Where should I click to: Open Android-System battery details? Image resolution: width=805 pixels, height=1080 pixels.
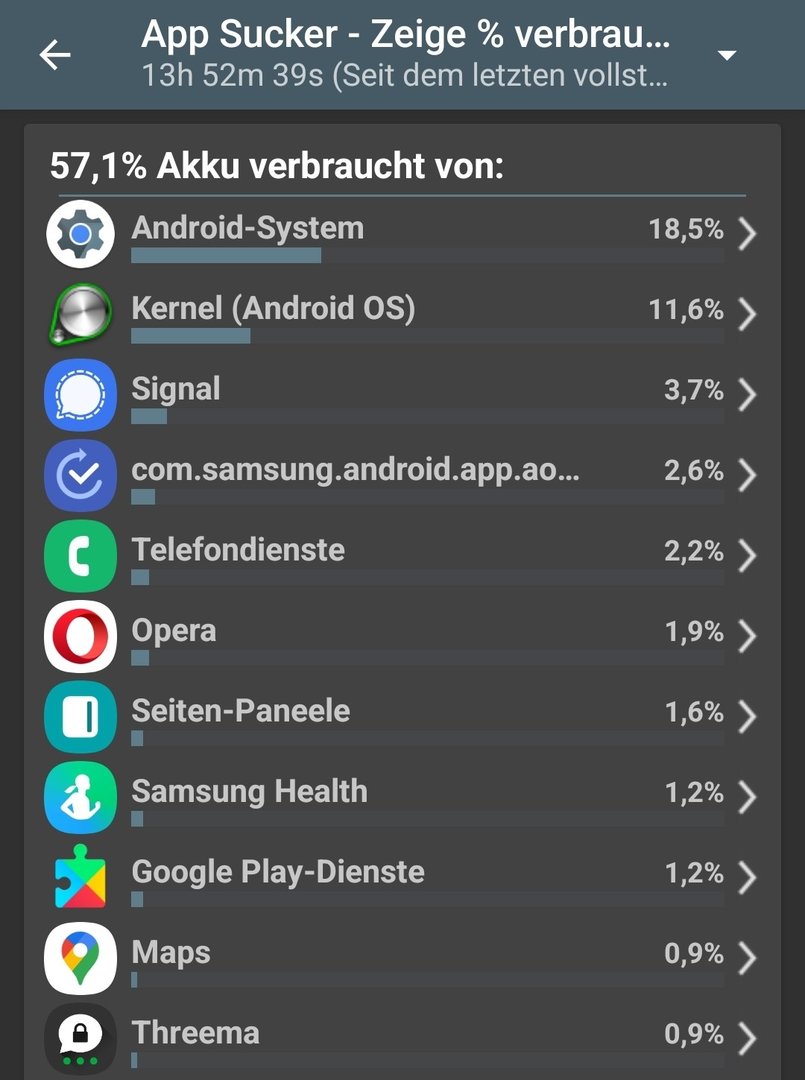coord(400,233)
